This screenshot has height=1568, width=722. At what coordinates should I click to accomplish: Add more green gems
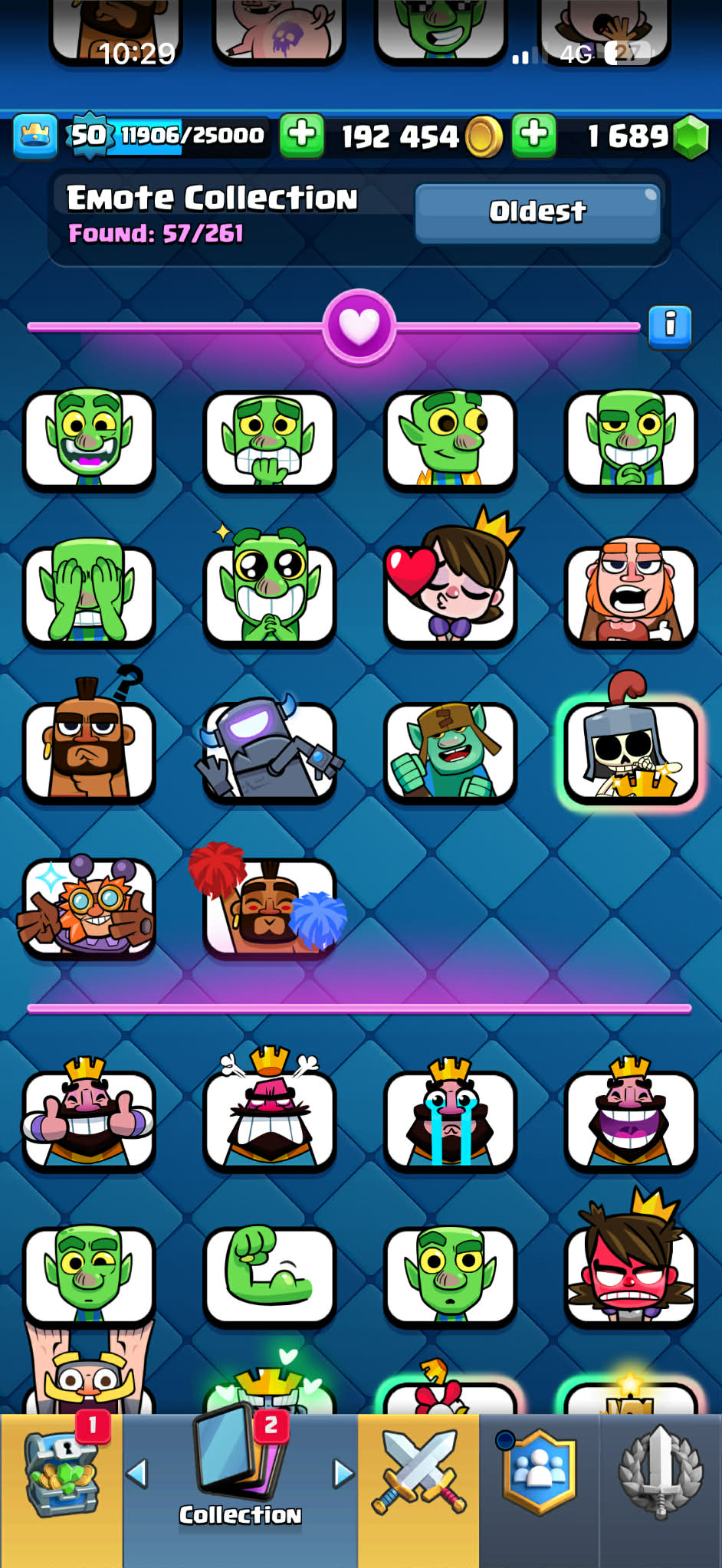click(534, 136)
